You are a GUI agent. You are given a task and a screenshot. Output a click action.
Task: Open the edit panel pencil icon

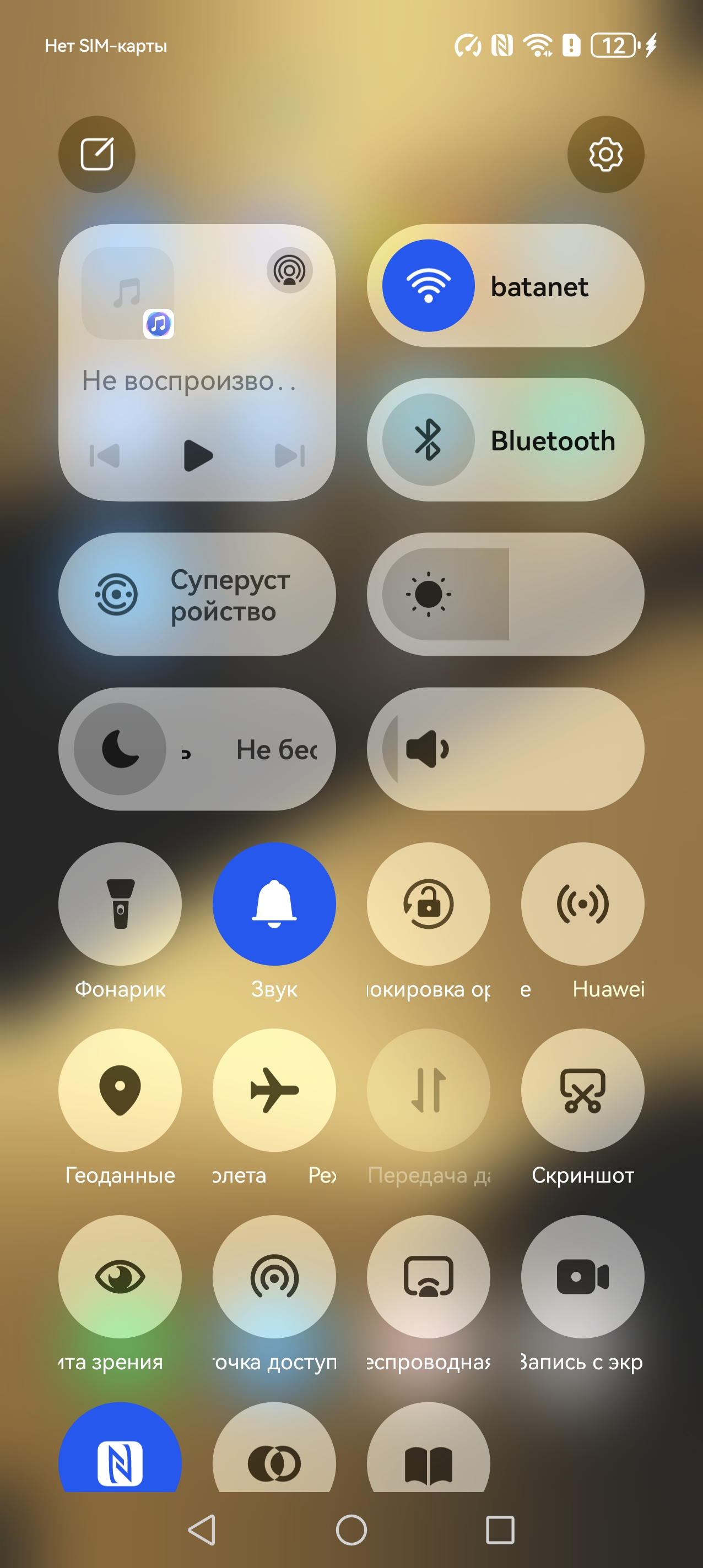click(x=97, y=155)
